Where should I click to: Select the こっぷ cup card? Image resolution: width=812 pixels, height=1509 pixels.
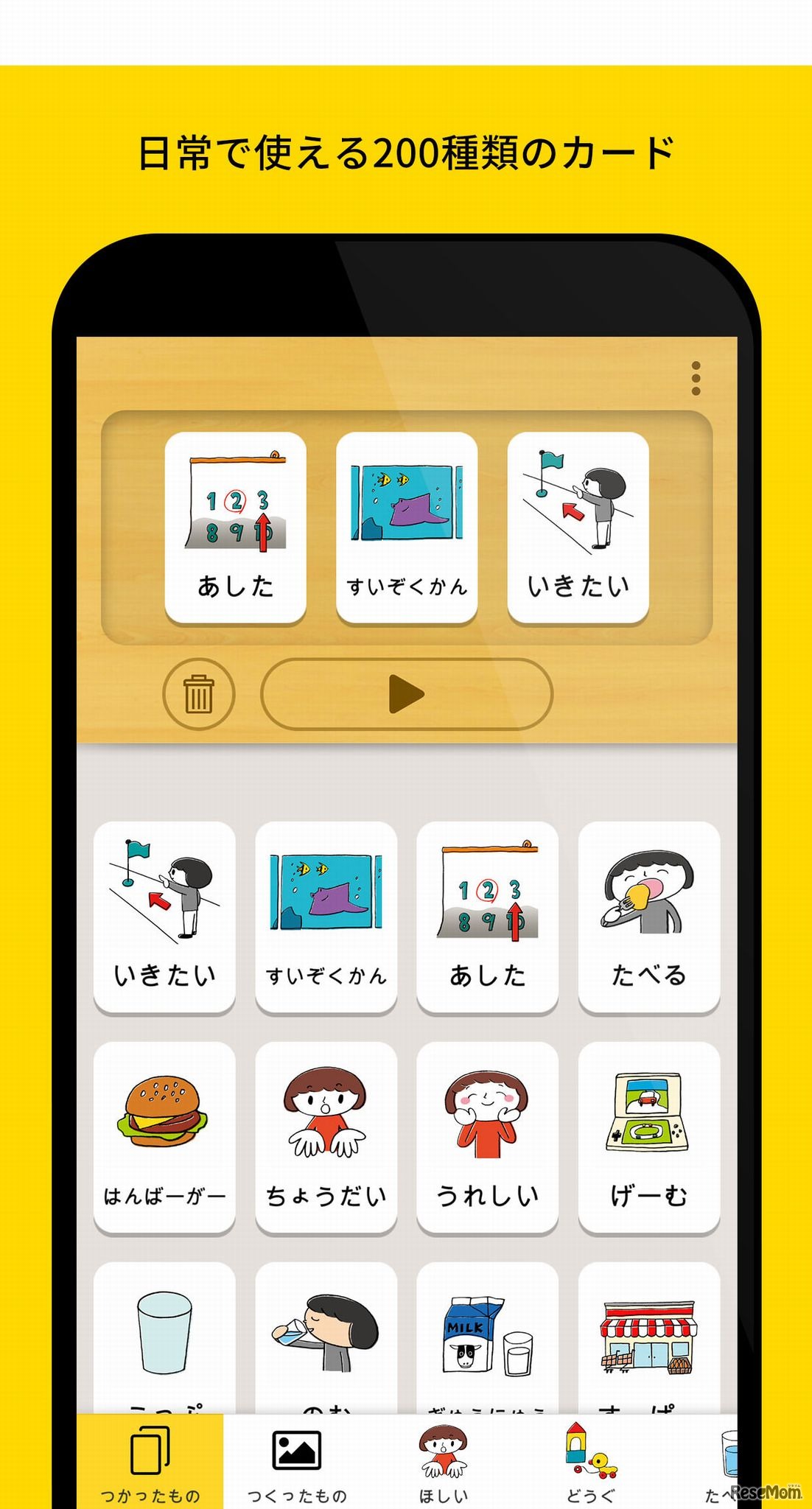coord(165,1326)
